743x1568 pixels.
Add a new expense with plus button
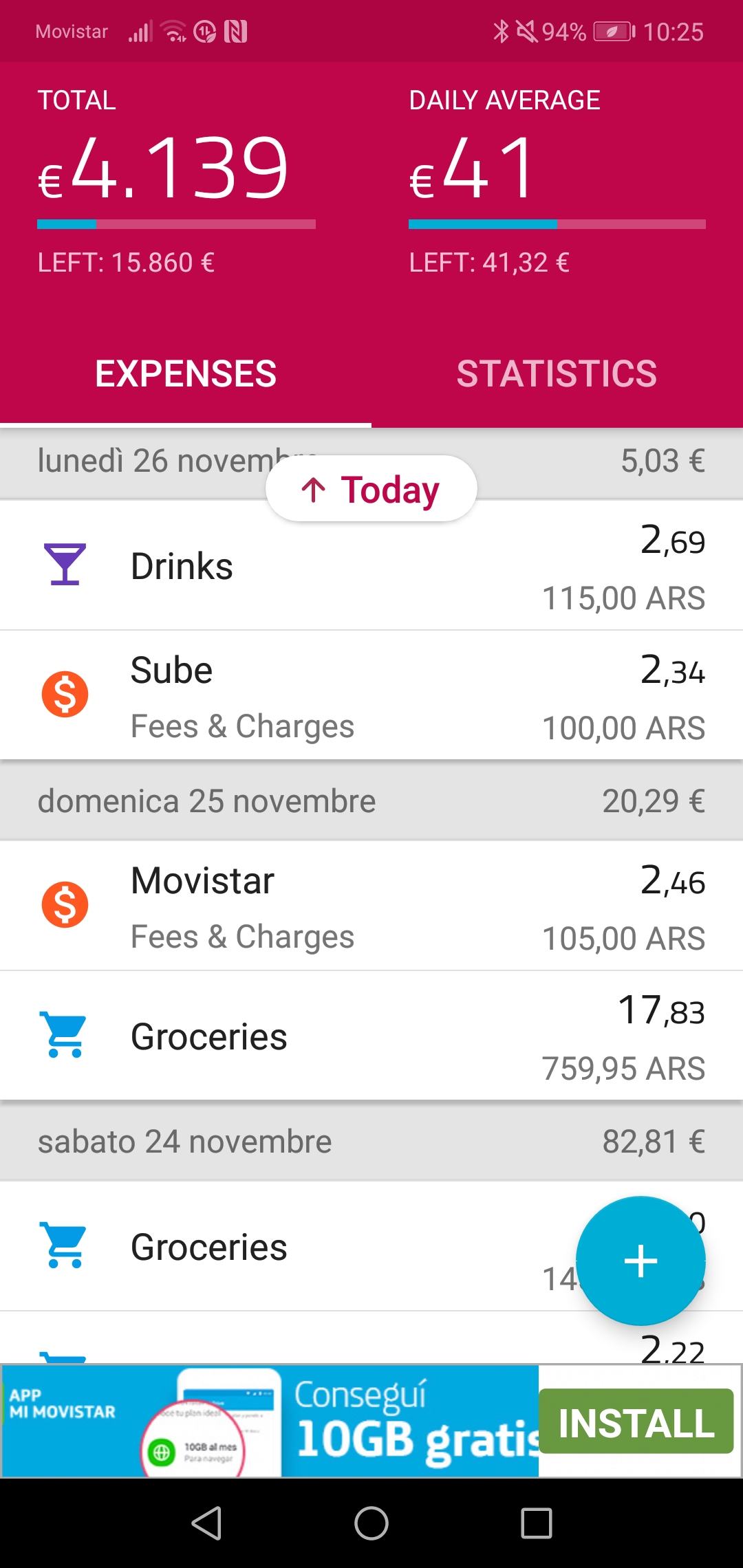click(x=640, y=1261)
